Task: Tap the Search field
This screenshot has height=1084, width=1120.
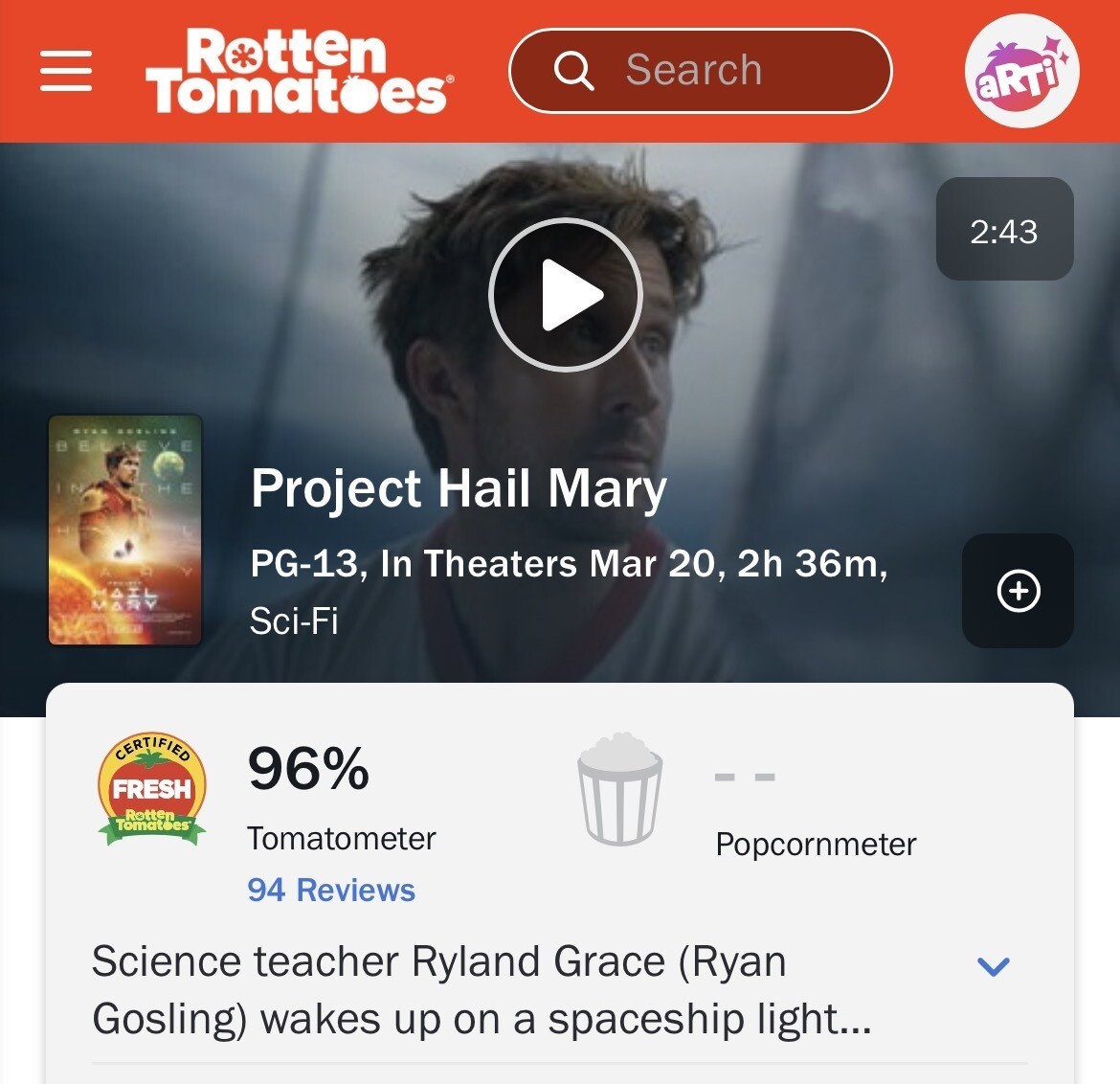Action: tap(701, 71)
